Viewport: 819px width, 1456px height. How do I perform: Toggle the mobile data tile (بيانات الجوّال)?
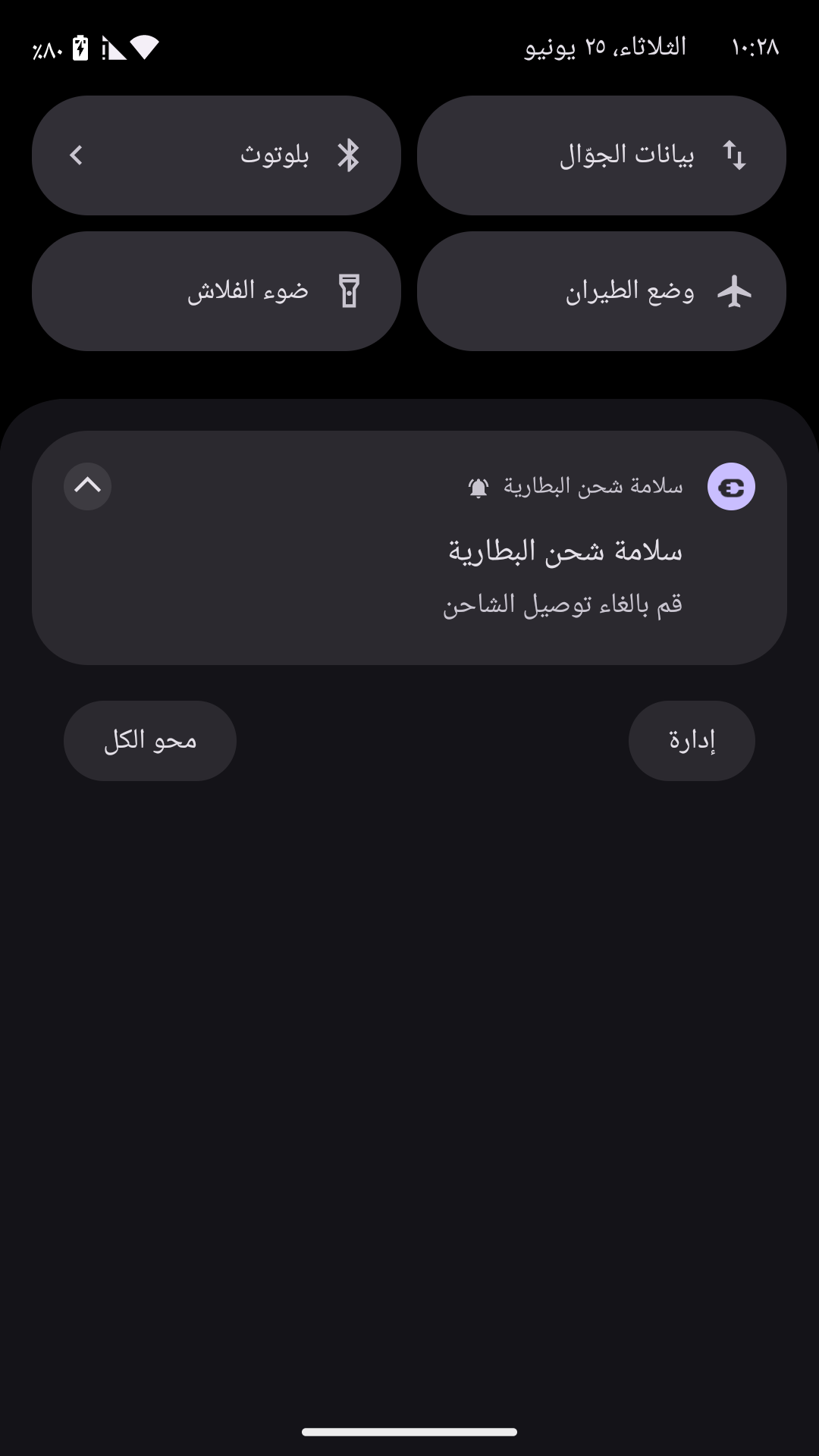(601, 155)
